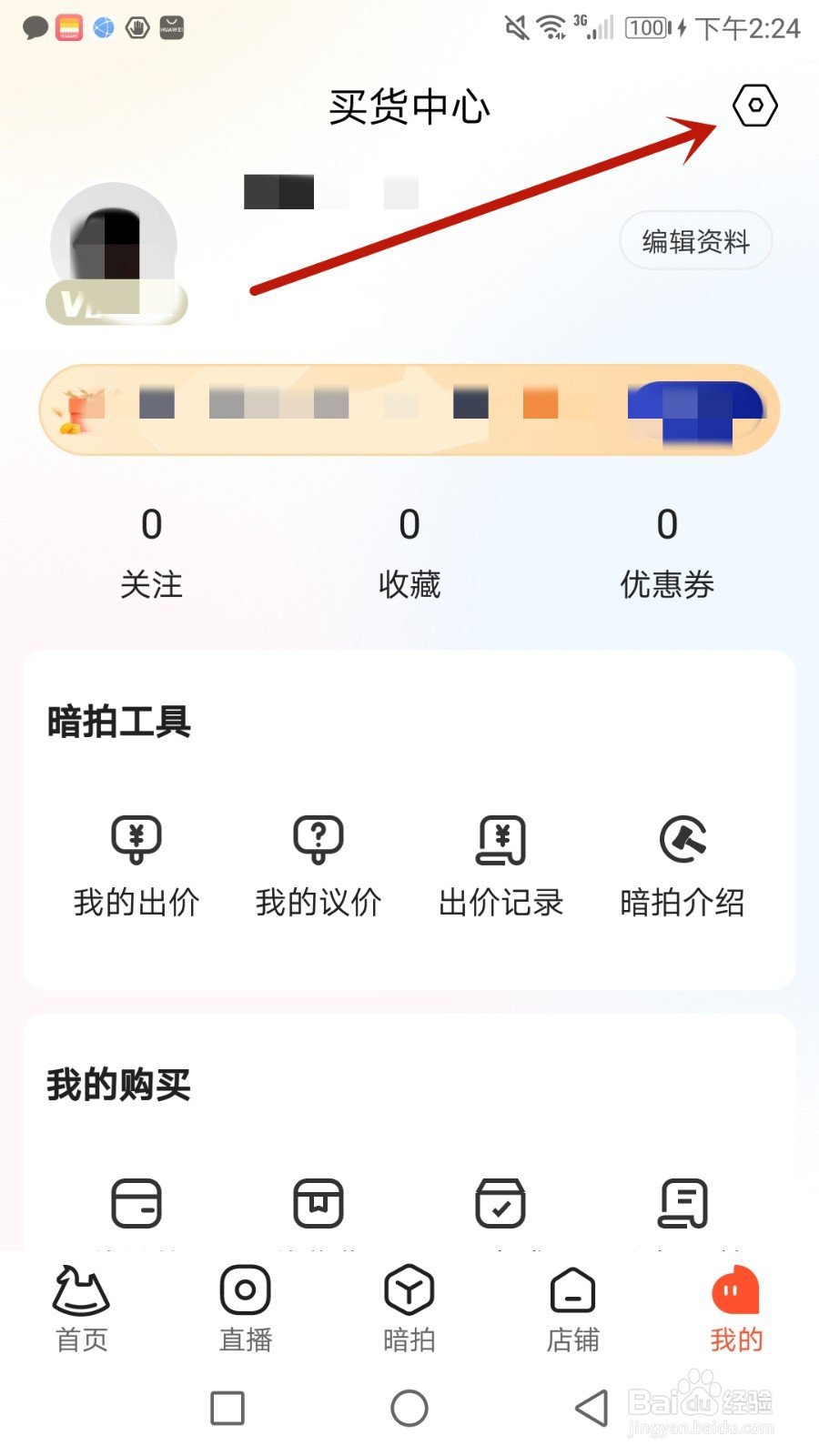
Task: Open 我的议价 bargaining tool
Action: point(318,864)
